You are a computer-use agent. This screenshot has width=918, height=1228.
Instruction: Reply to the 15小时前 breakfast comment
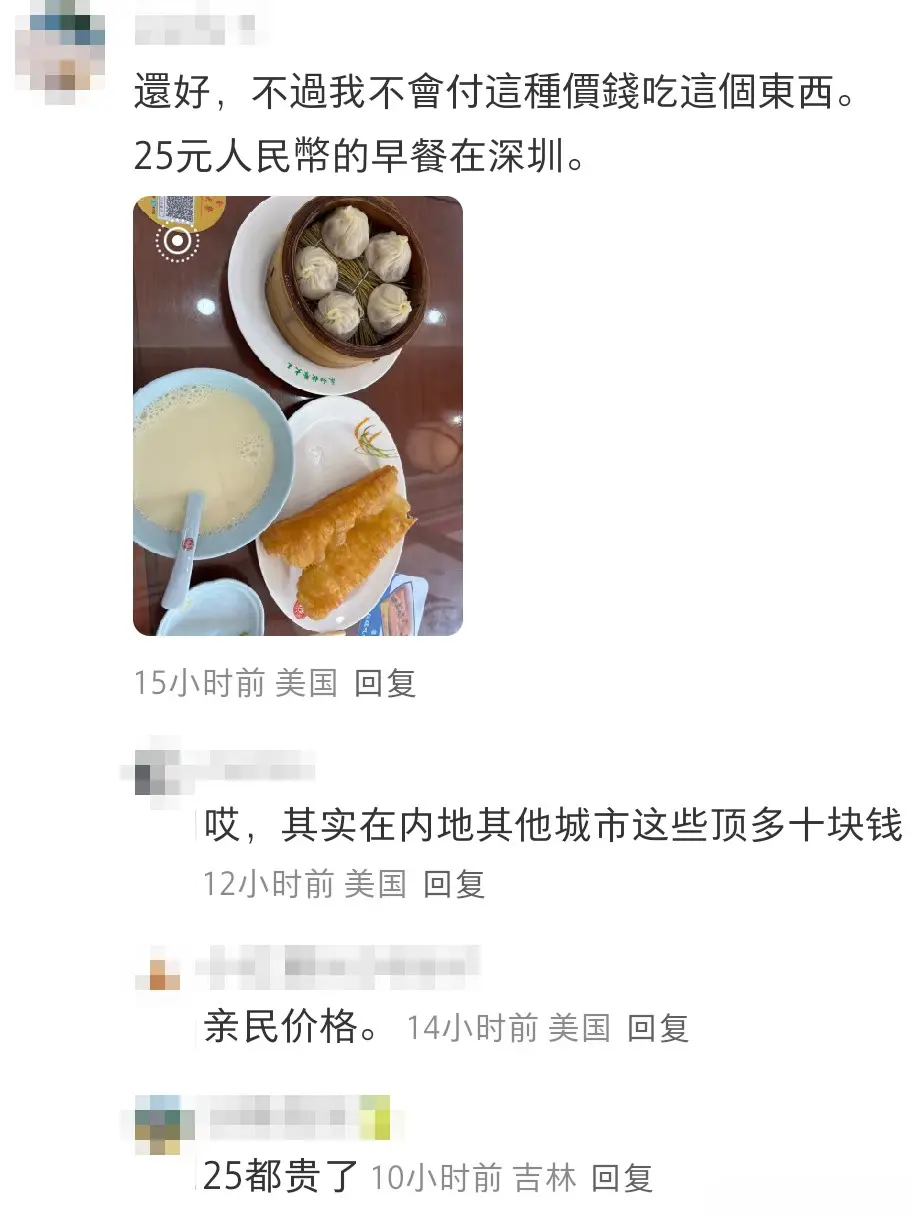point(385,683)
